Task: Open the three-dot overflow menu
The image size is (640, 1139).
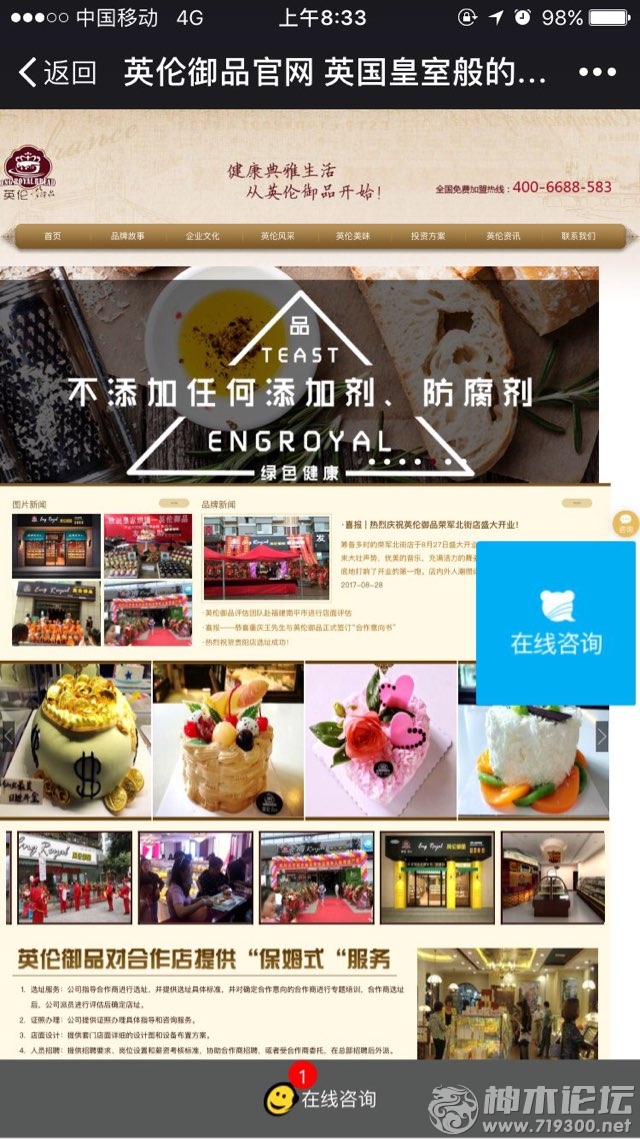Action: click(597, 73)
